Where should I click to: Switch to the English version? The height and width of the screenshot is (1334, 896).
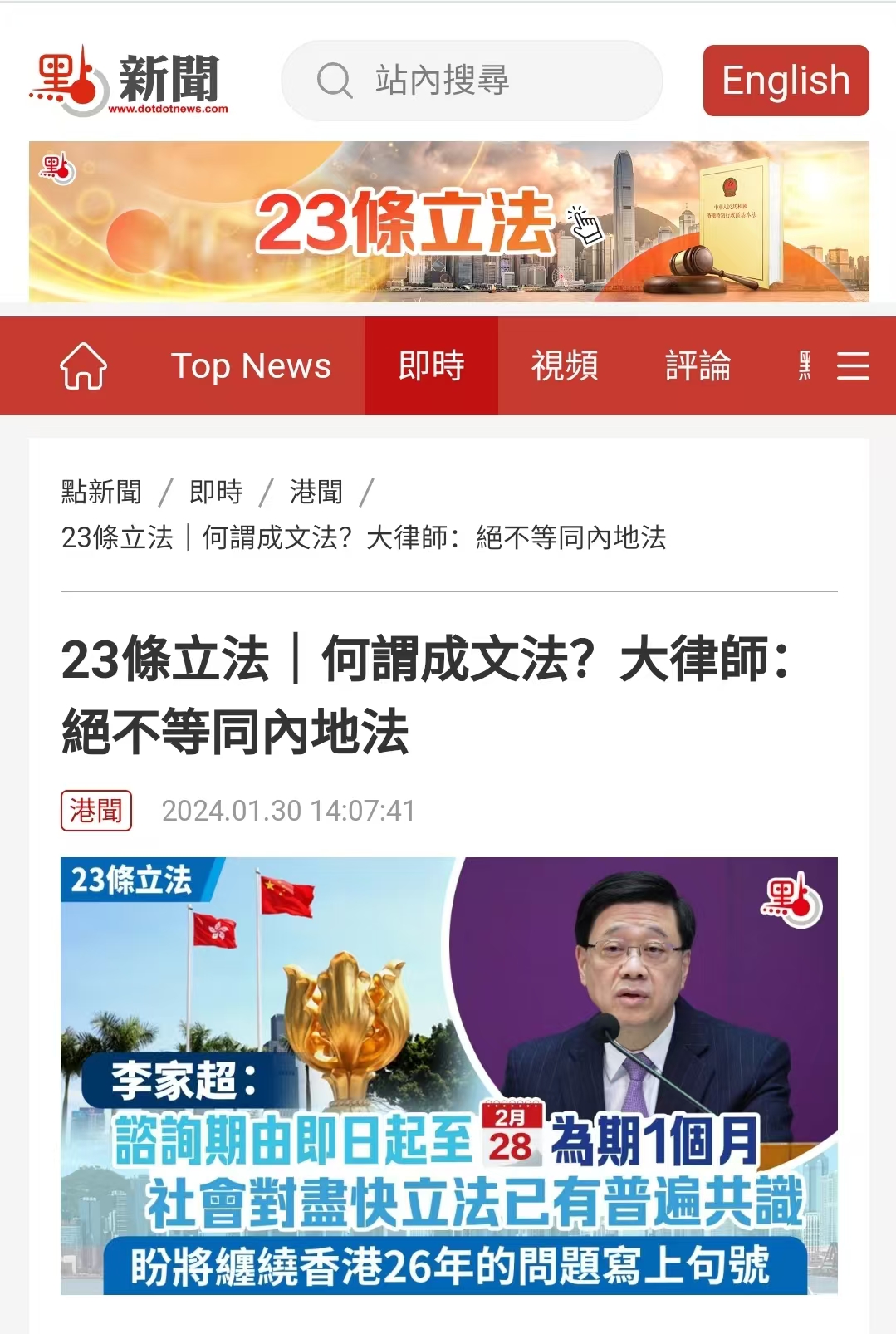pos(786,81)
